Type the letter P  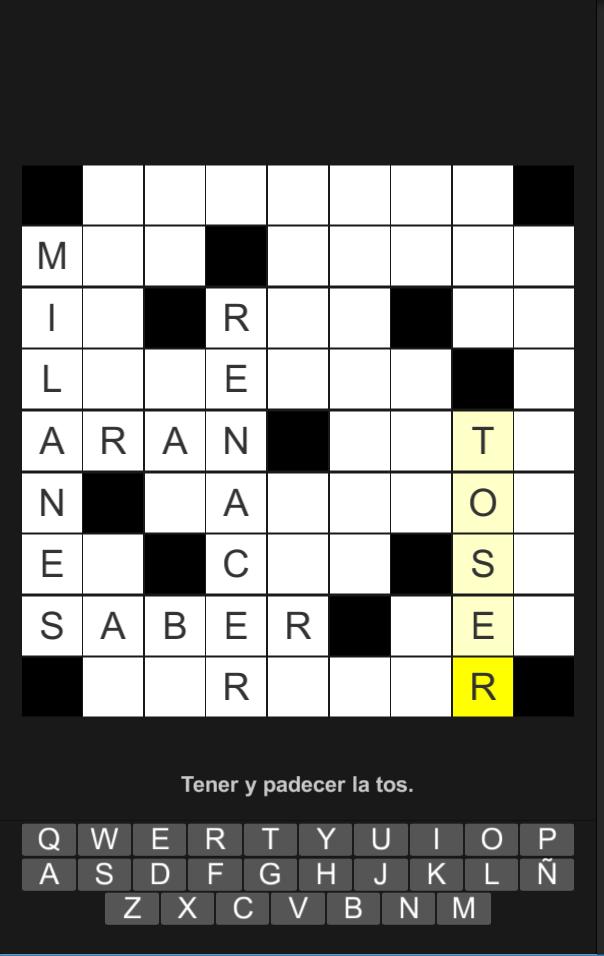click(547, 839)
